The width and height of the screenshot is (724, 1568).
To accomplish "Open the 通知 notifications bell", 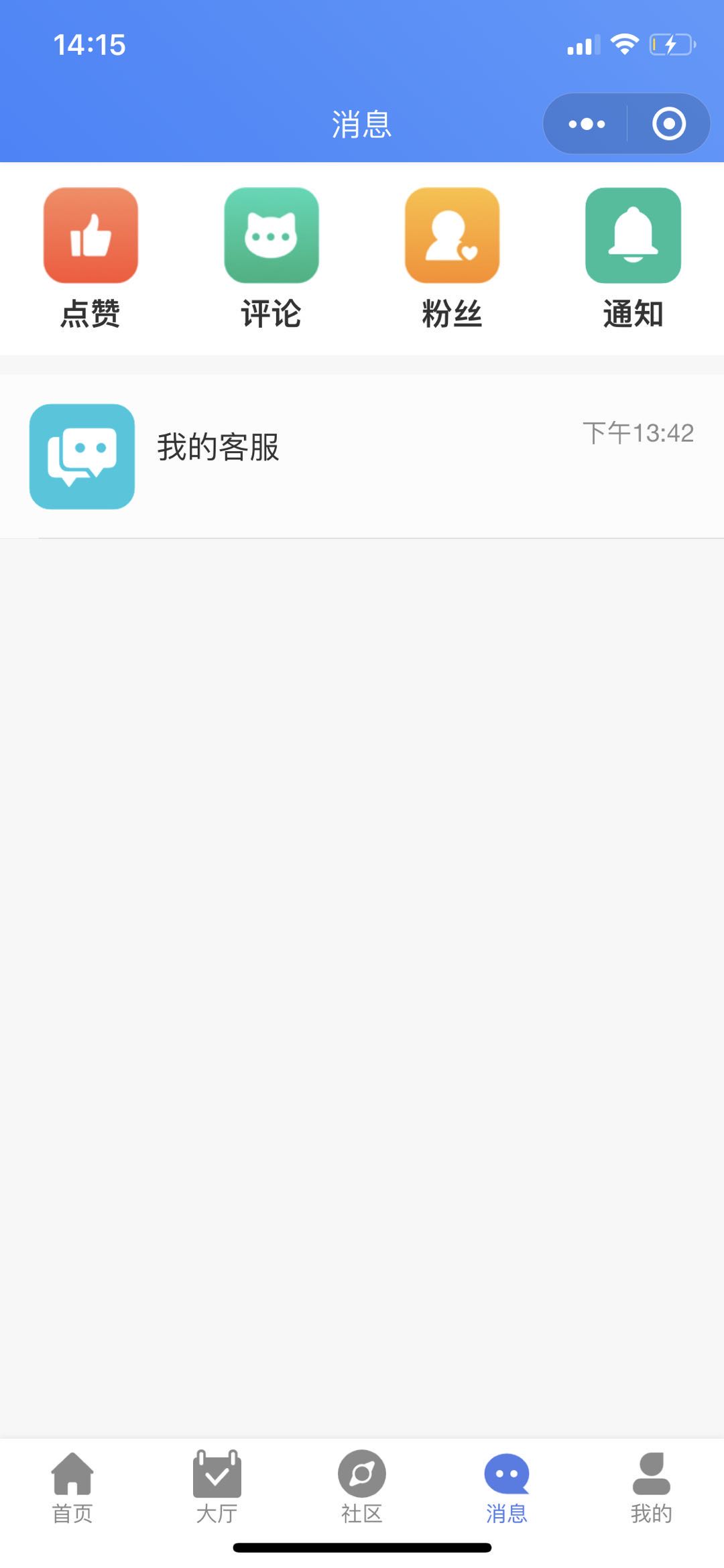I will point(633,258).
